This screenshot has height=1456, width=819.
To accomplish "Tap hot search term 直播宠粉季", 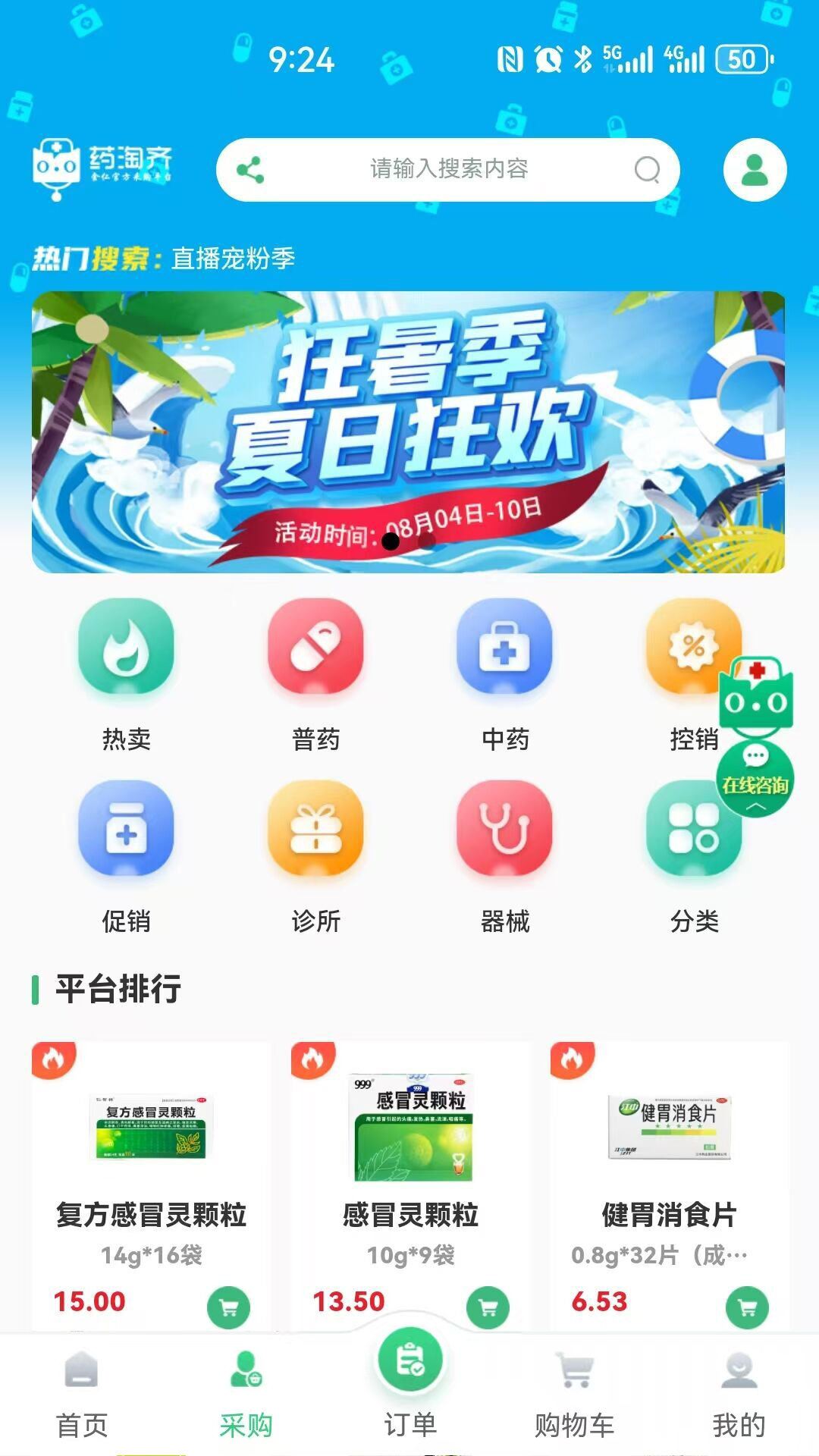I will (233, 259).
